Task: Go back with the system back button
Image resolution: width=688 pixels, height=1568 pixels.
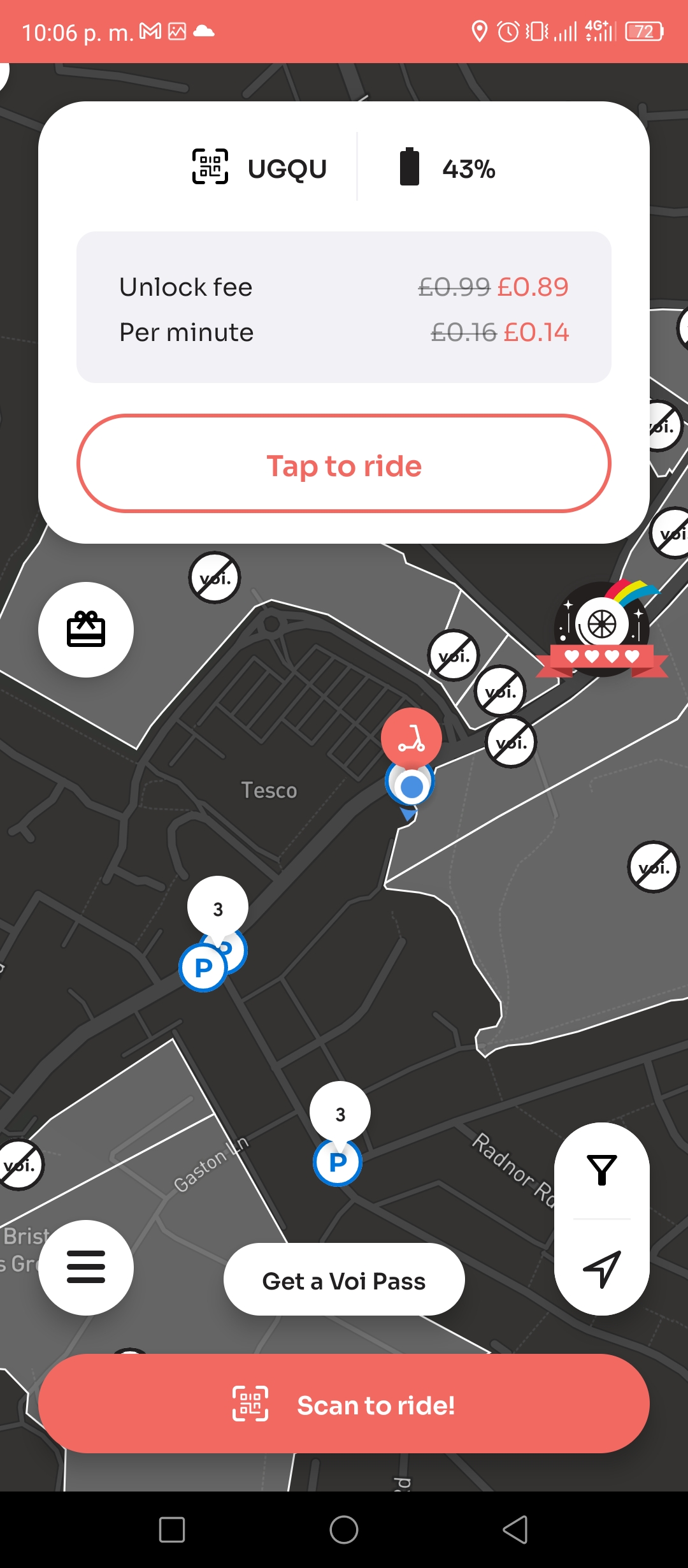Action: tap(516, 1530)
